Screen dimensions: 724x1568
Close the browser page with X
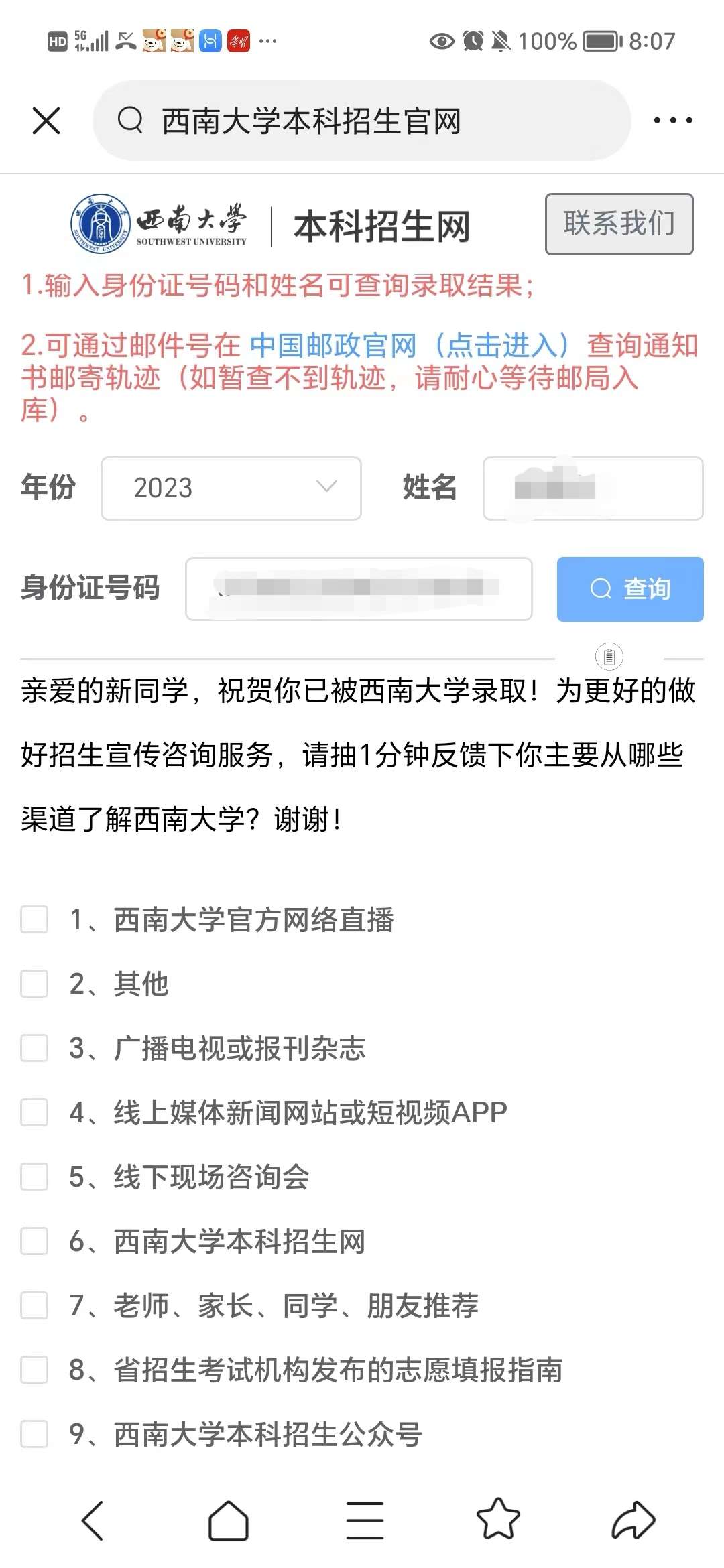click(46, 121)
